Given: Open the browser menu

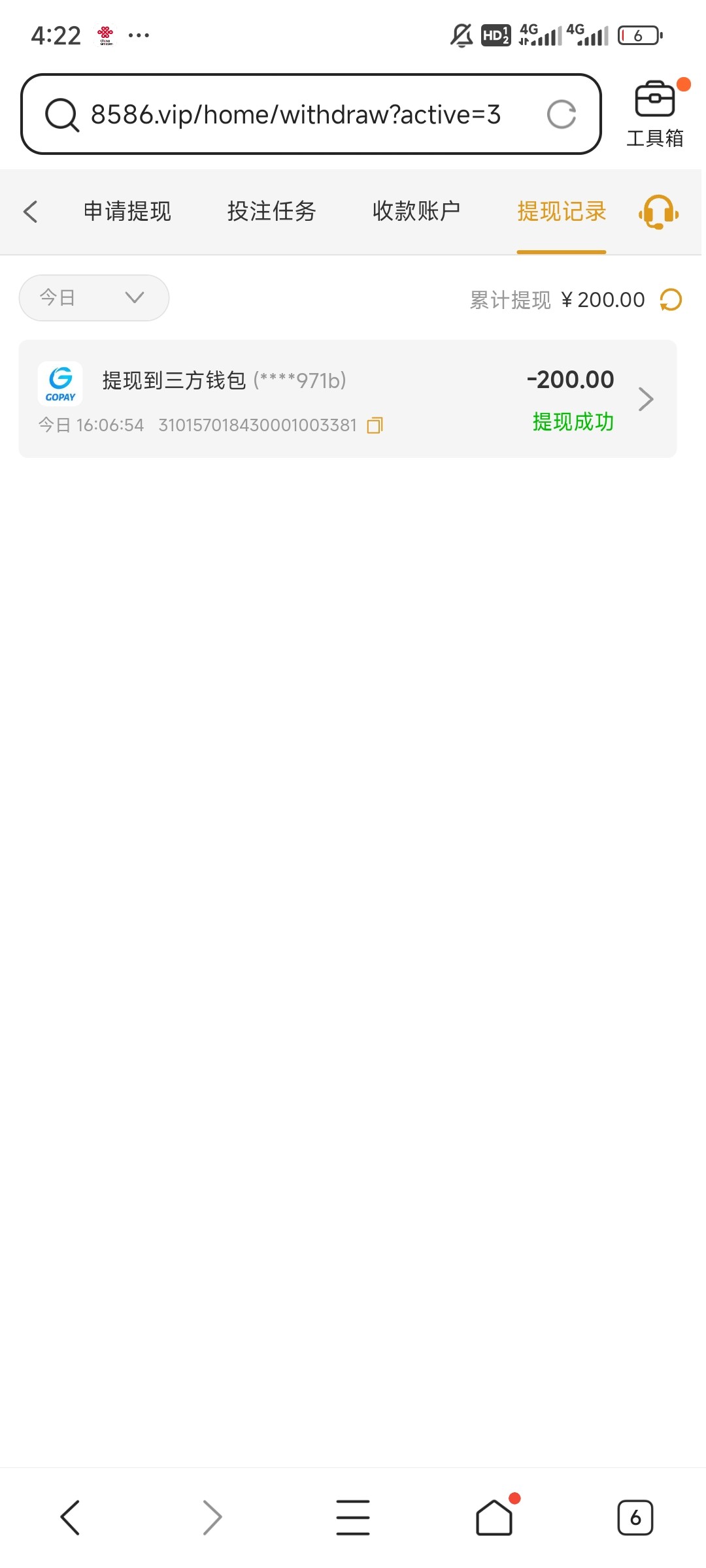Looking at the screenshot, I should (x=353, y=1517).
